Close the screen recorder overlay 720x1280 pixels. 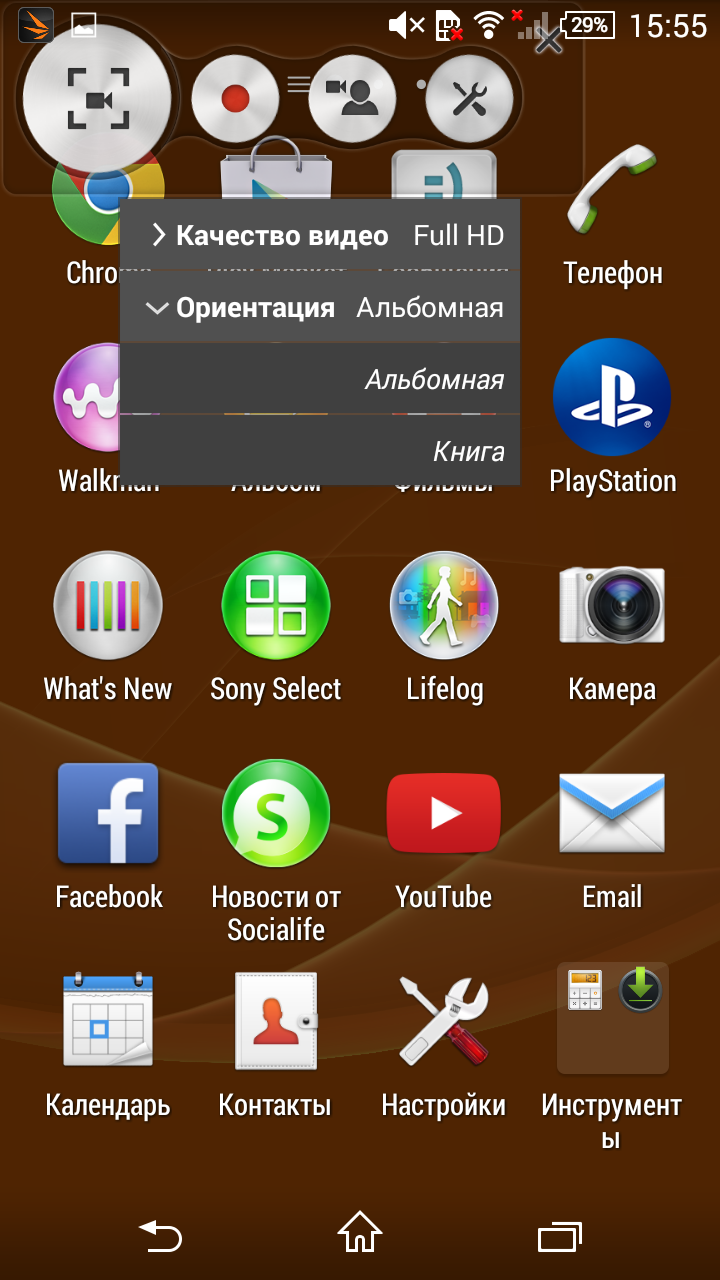point(548,41)
